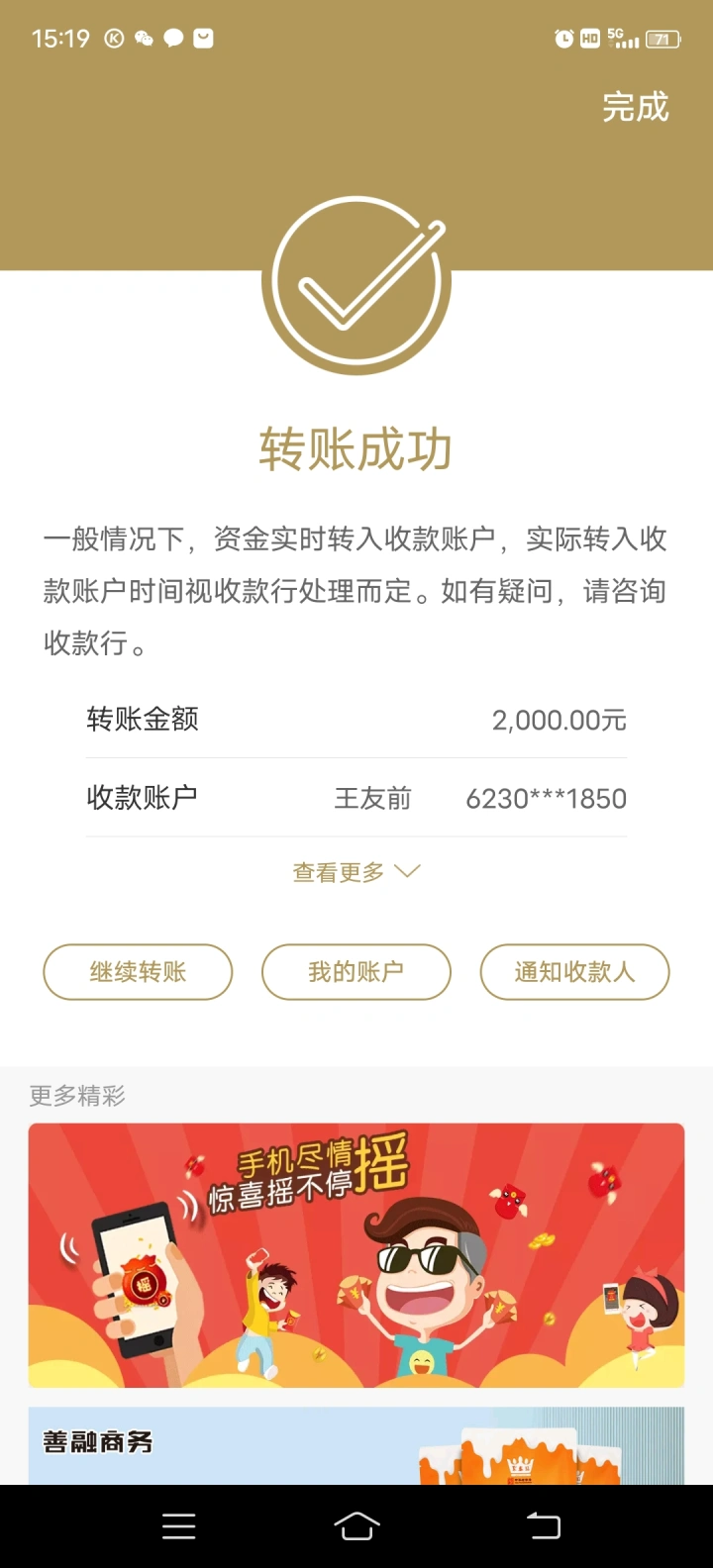Open the 手机尽情摇 promotion banner
This screenshot has height=1568, width=713.
click(356, 1254)
